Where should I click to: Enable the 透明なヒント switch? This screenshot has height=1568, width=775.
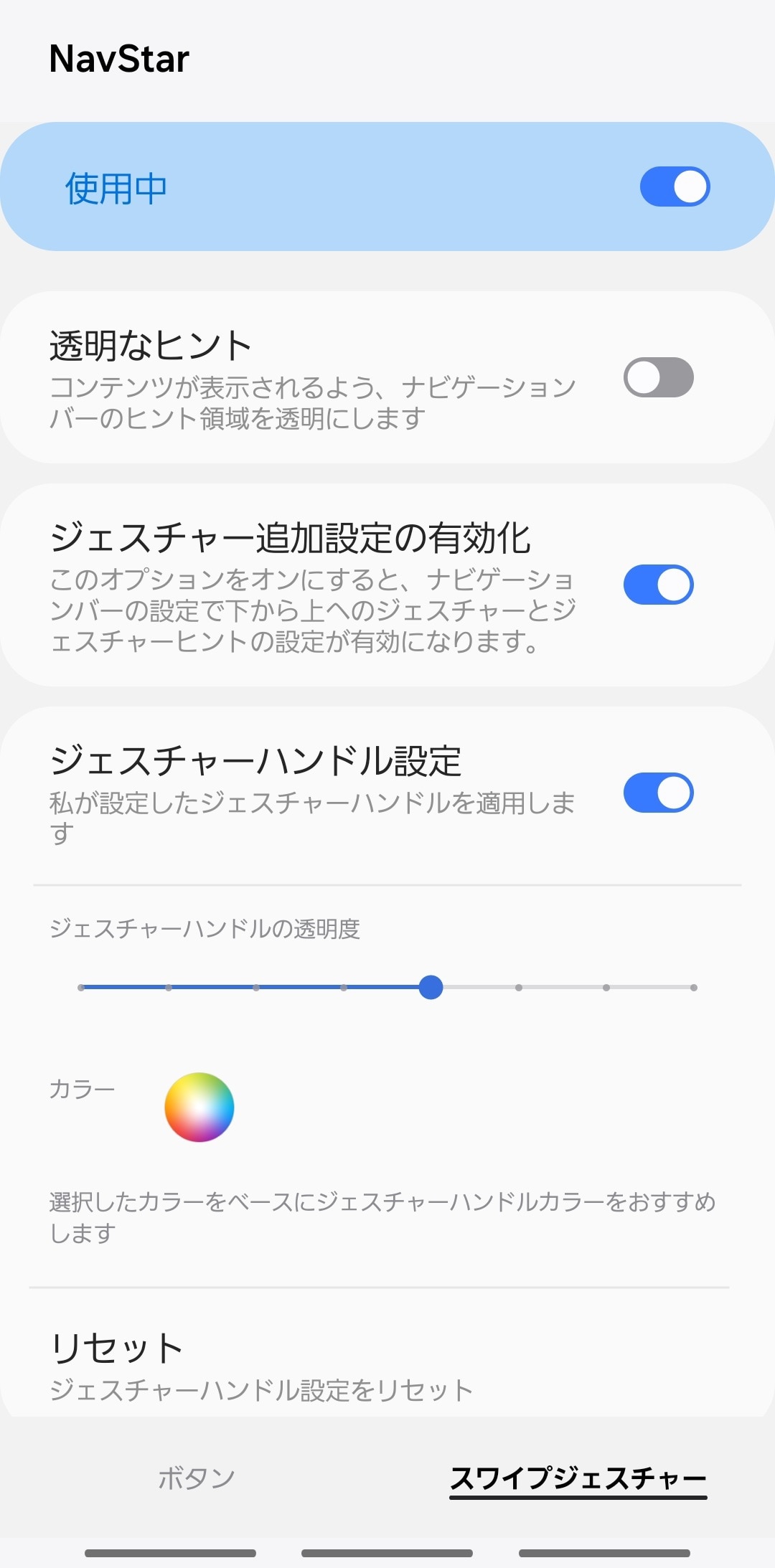click(657, 377)
